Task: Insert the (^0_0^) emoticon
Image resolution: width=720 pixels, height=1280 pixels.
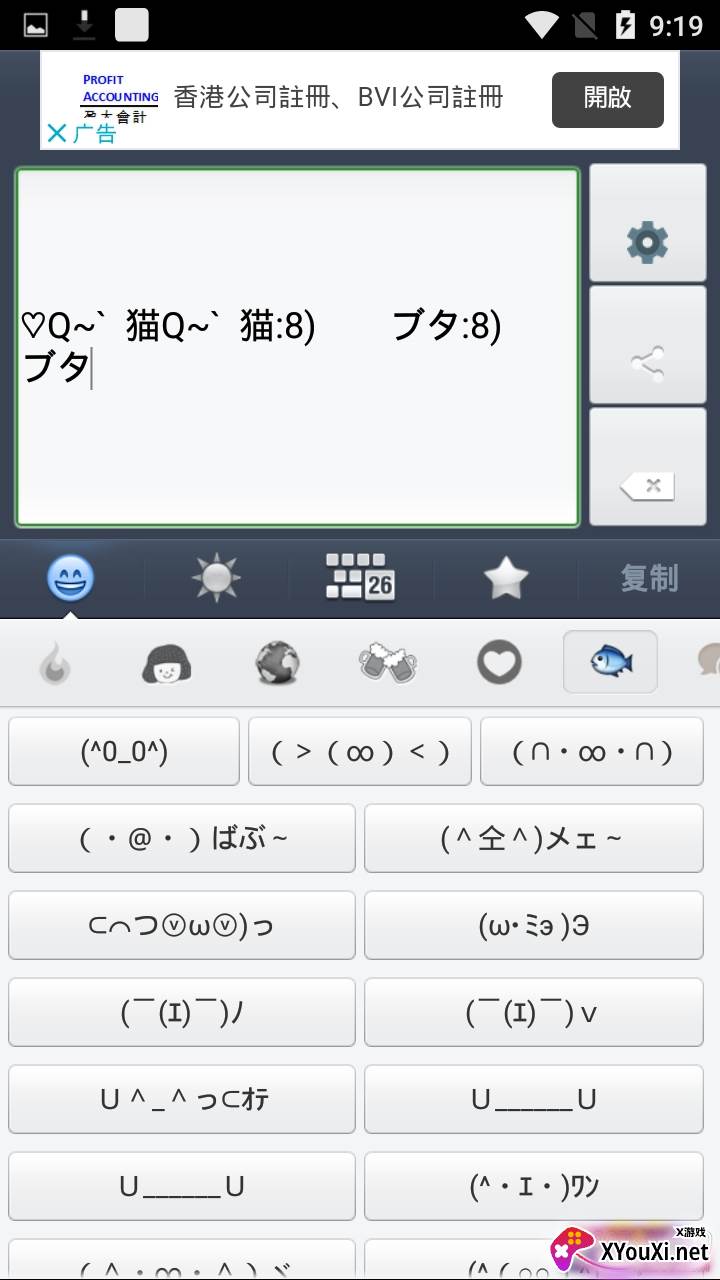Action: 124,752
